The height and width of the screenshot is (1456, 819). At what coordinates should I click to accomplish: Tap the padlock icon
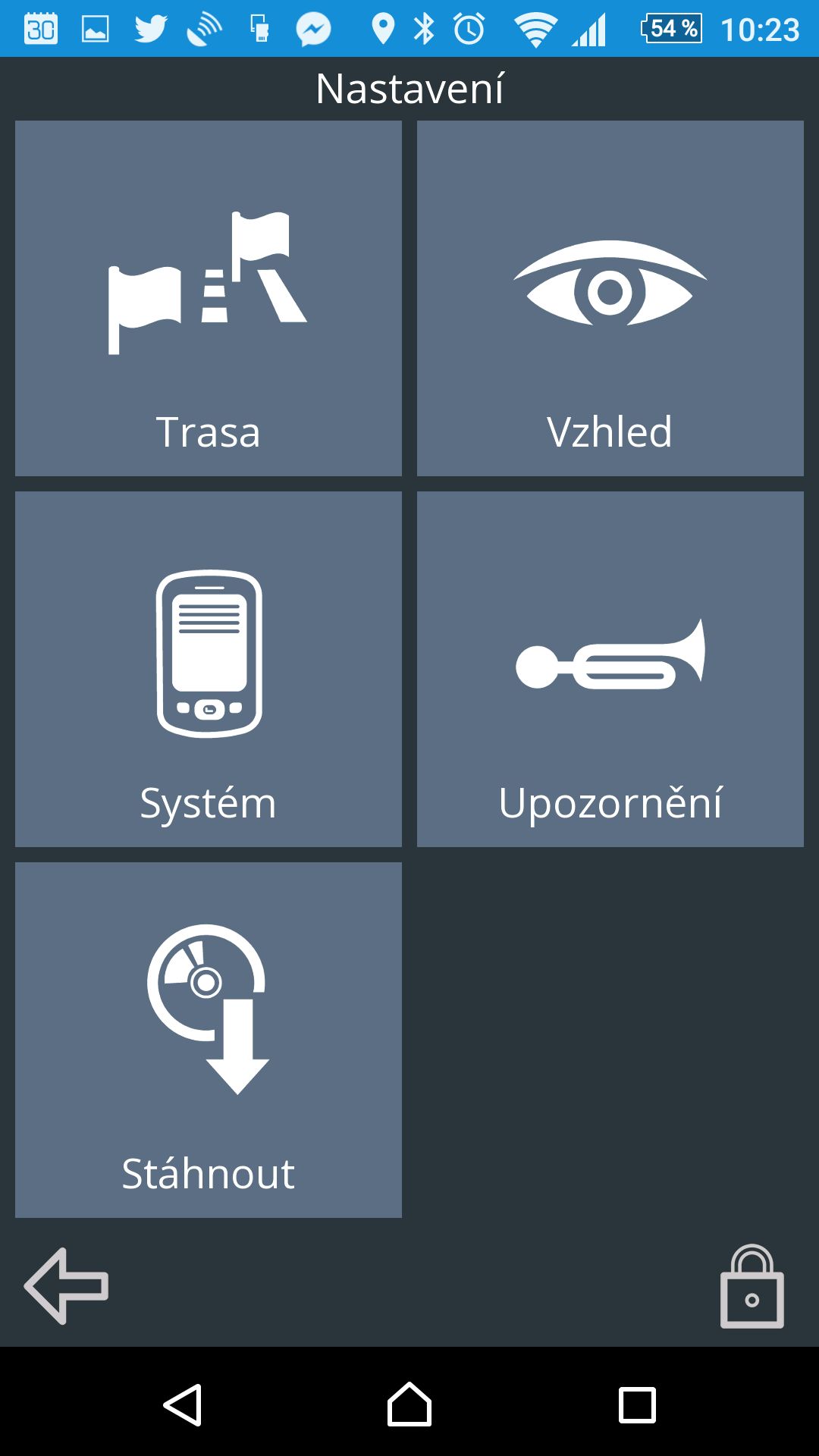coord(752,1286)
